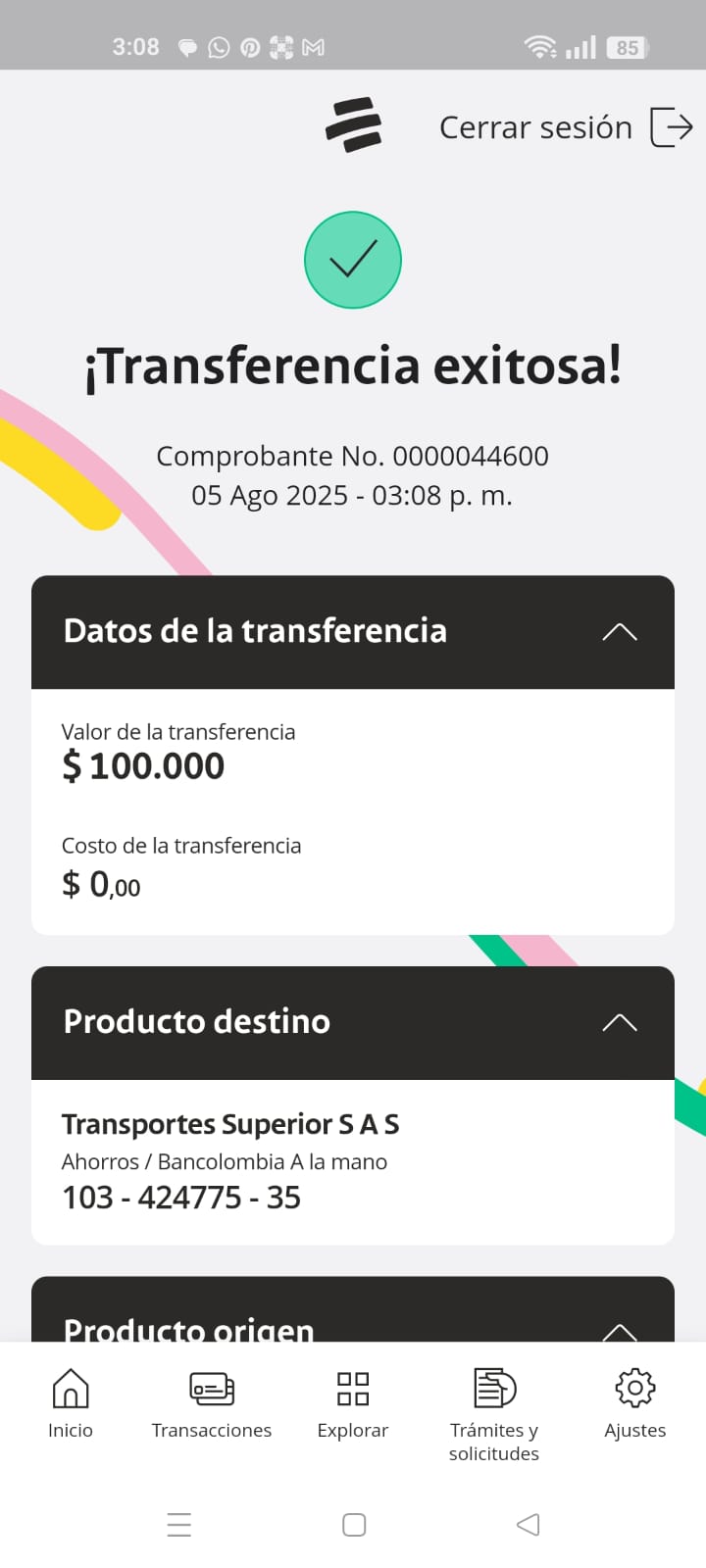The image size is (706, 1568).
Task: Switch to the Transacciones tab
Action: click(x=212, y=1403)
